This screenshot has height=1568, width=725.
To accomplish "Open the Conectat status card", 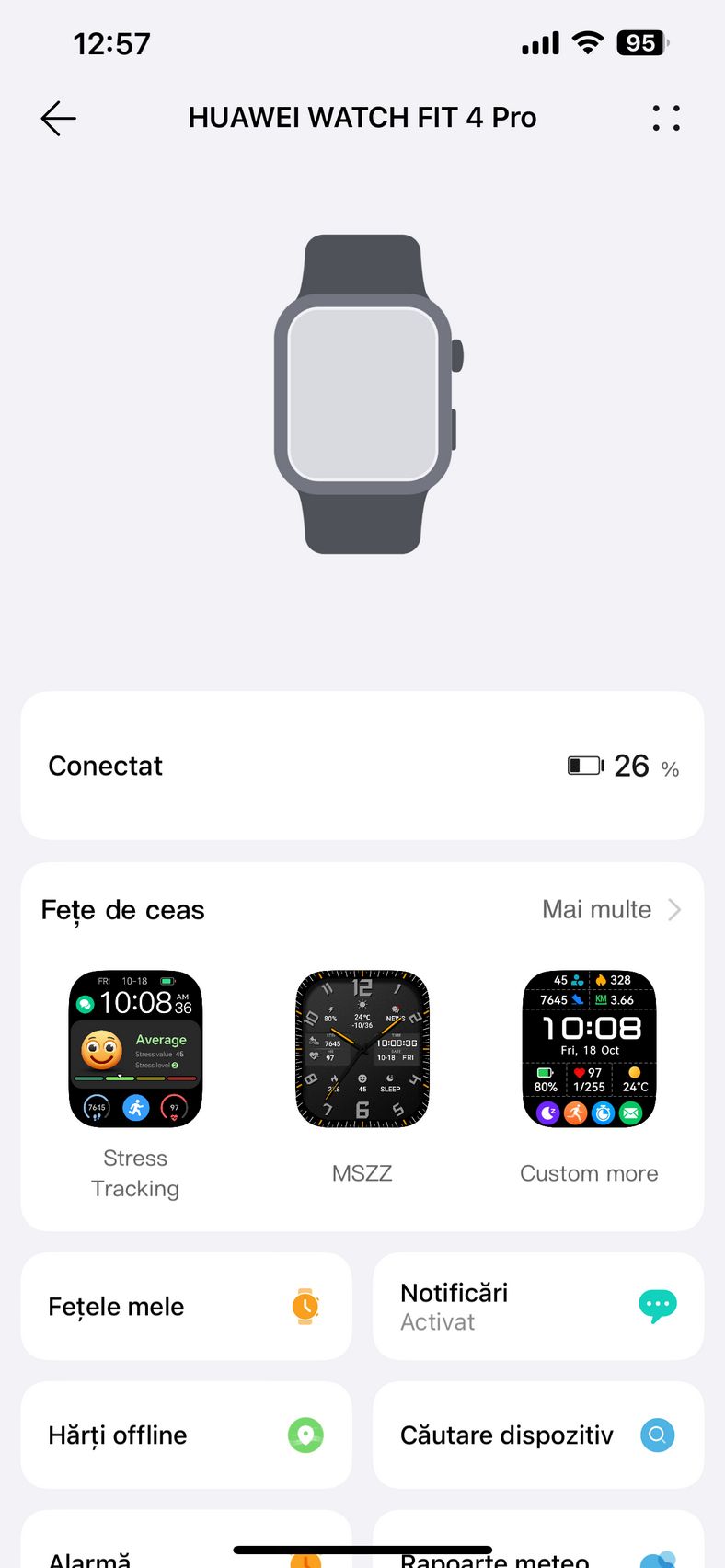I will pyautogui.click(x=362, y=766).
